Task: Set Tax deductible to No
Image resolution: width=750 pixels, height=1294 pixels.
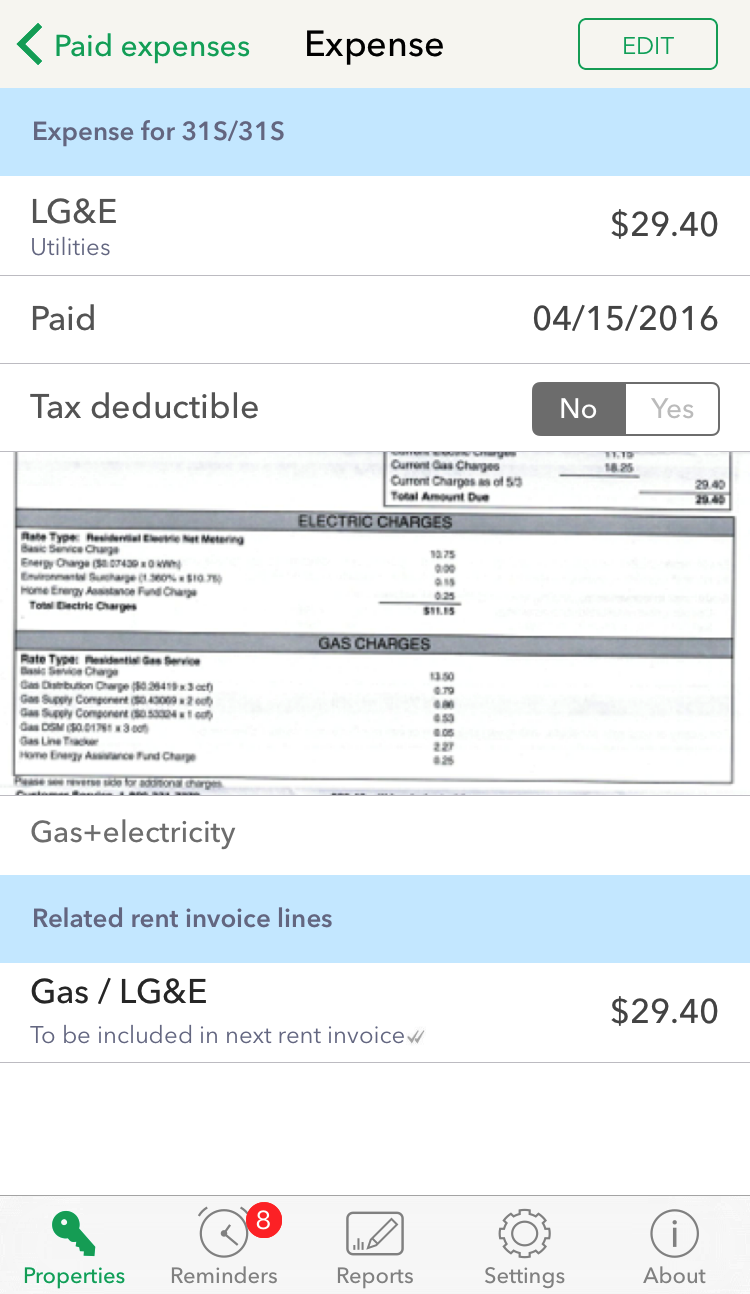Action: 578,409
